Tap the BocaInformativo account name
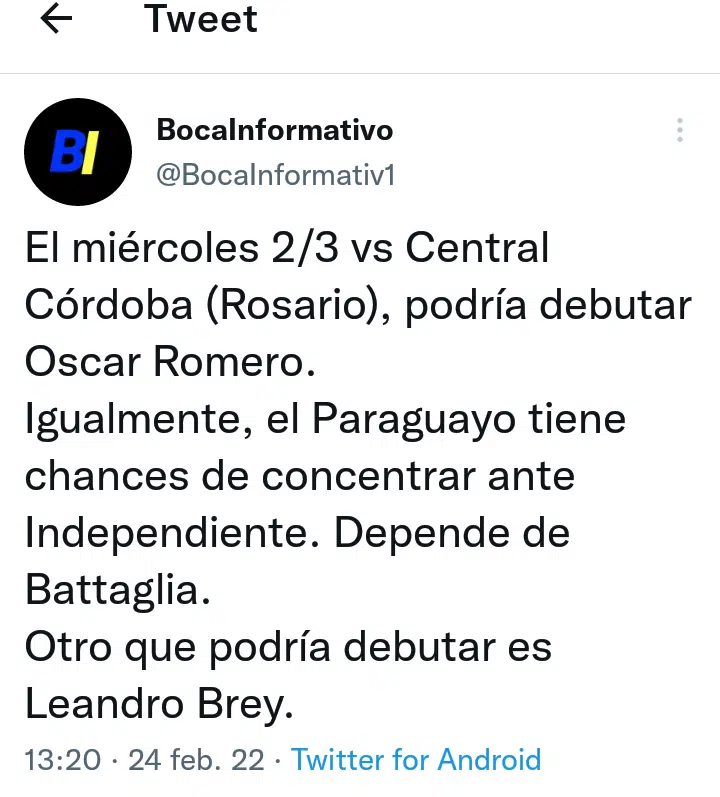The image size is (720, 797). point(275,130)
